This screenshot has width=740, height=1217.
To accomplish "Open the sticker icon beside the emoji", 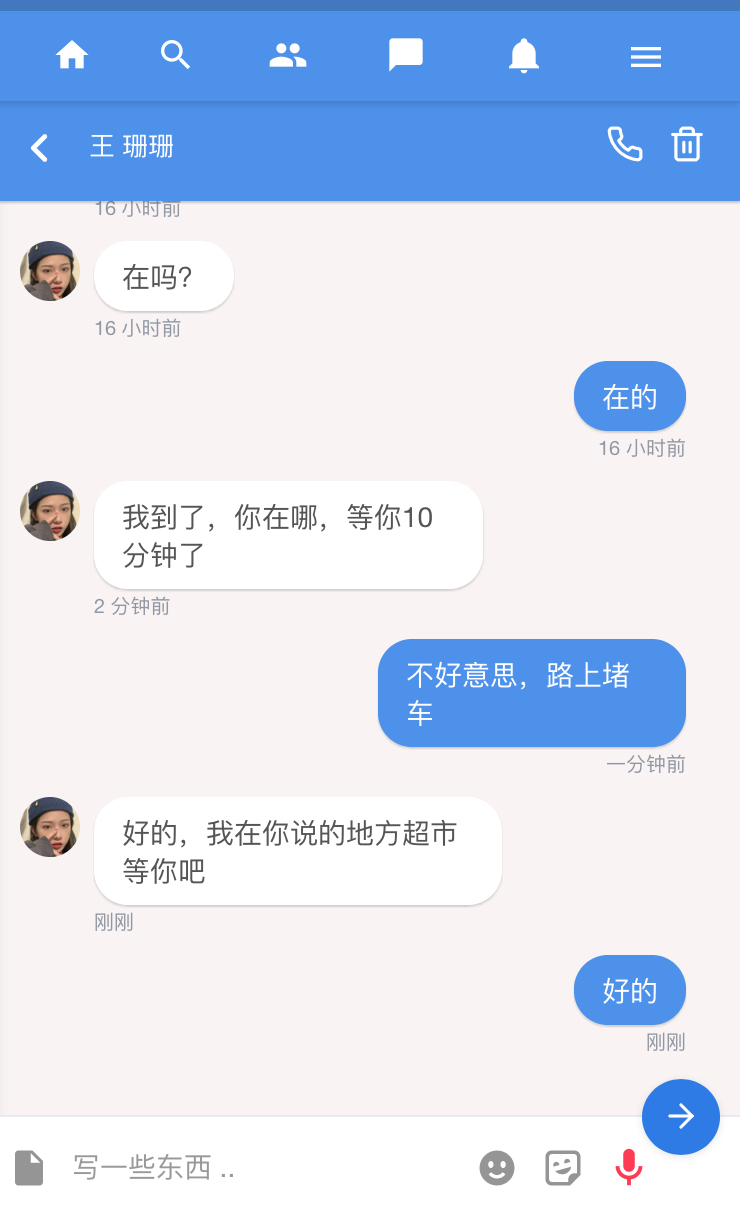I will click(563, 1168).
